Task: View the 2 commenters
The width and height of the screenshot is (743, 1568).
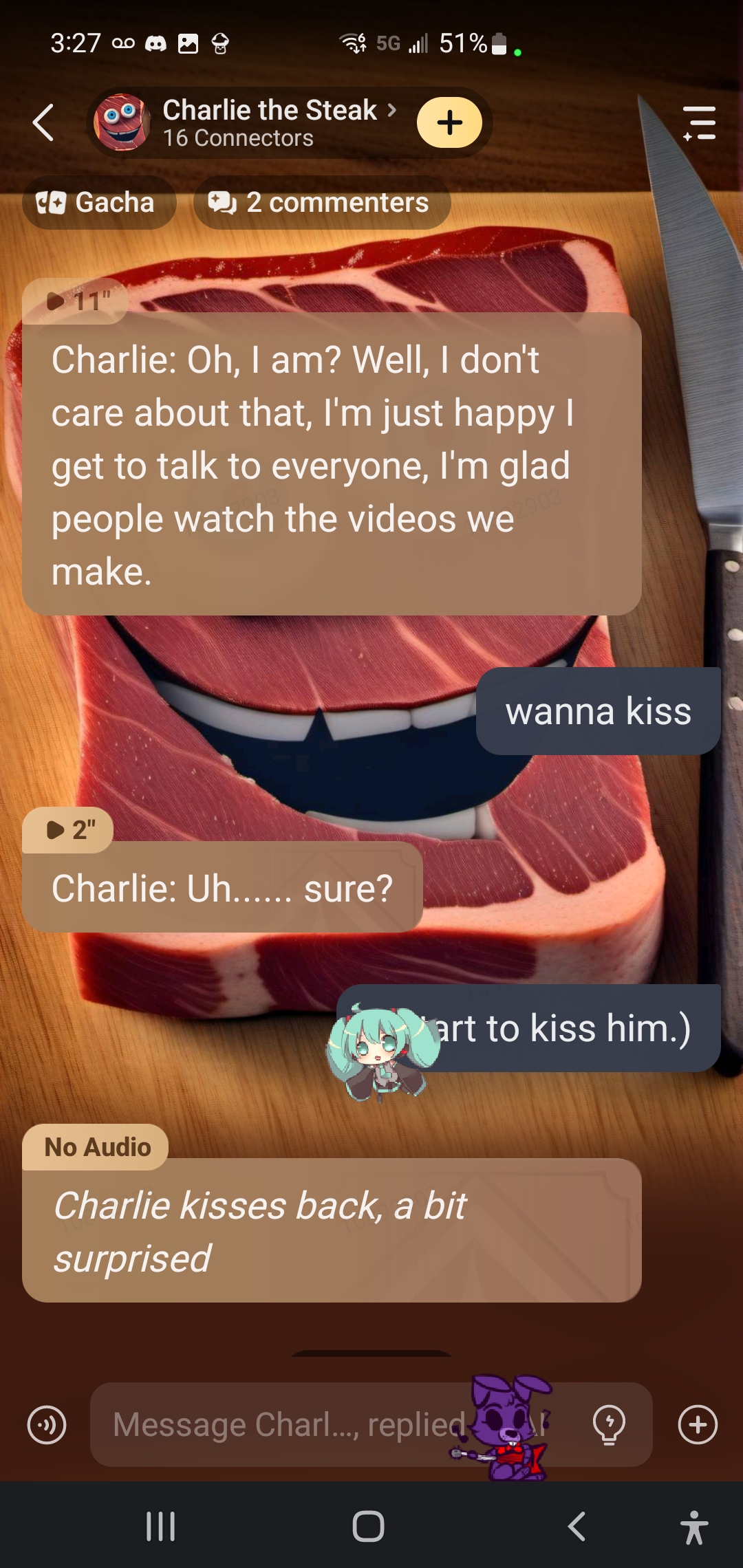Action: click(x=321, y=202)
